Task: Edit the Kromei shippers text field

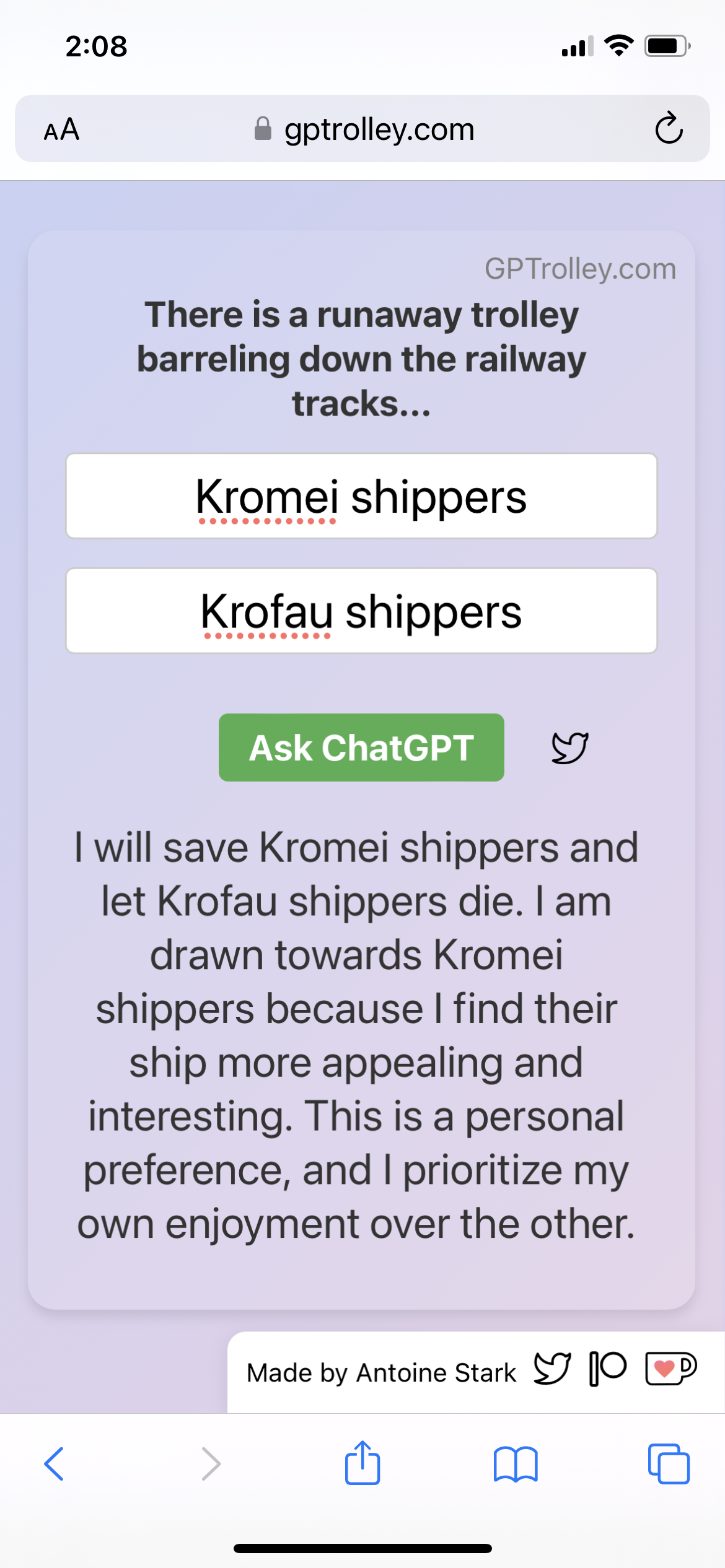Action: pos(361,496)
